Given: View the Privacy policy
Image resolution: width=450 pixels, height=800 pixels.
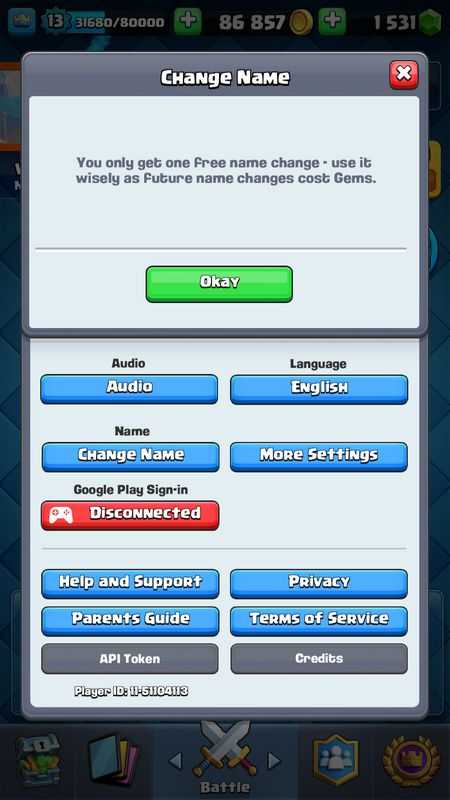Looking at the screenshot, I should pyautogui.click(x=319, y=584).
